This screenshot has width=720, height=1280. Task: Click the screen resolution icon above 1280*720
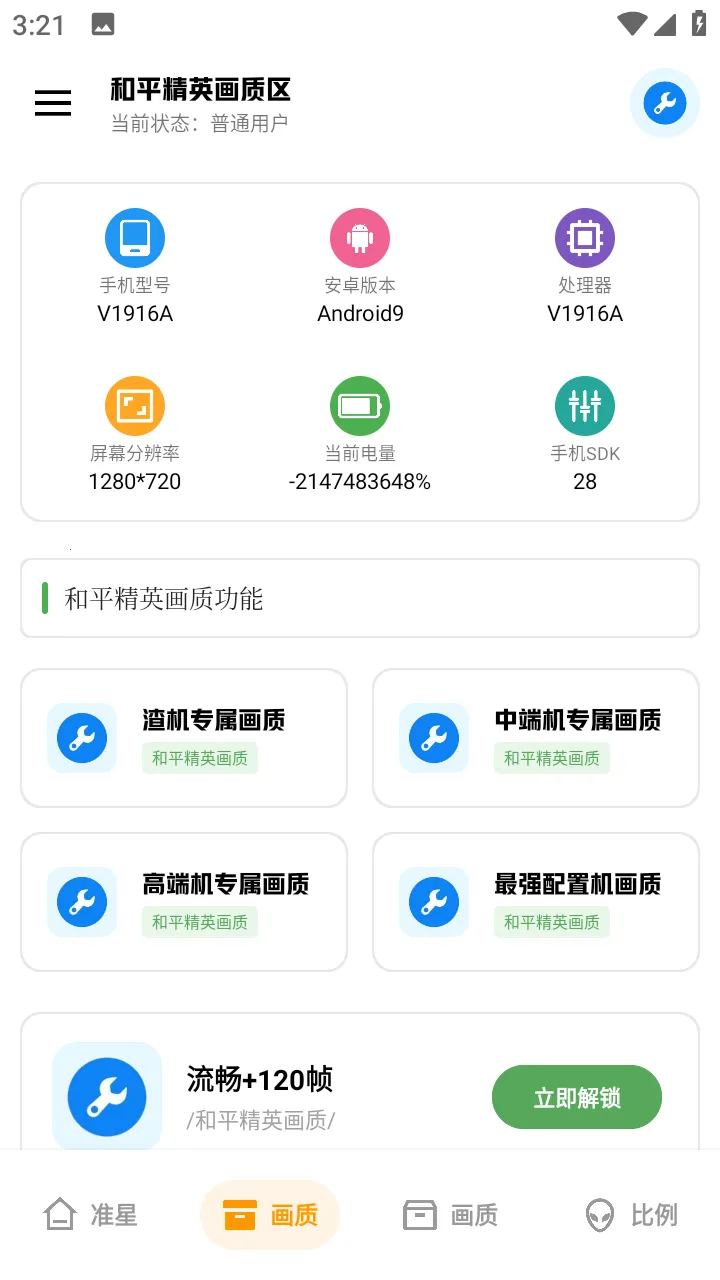pyautogui.click(x=135, y=405)
